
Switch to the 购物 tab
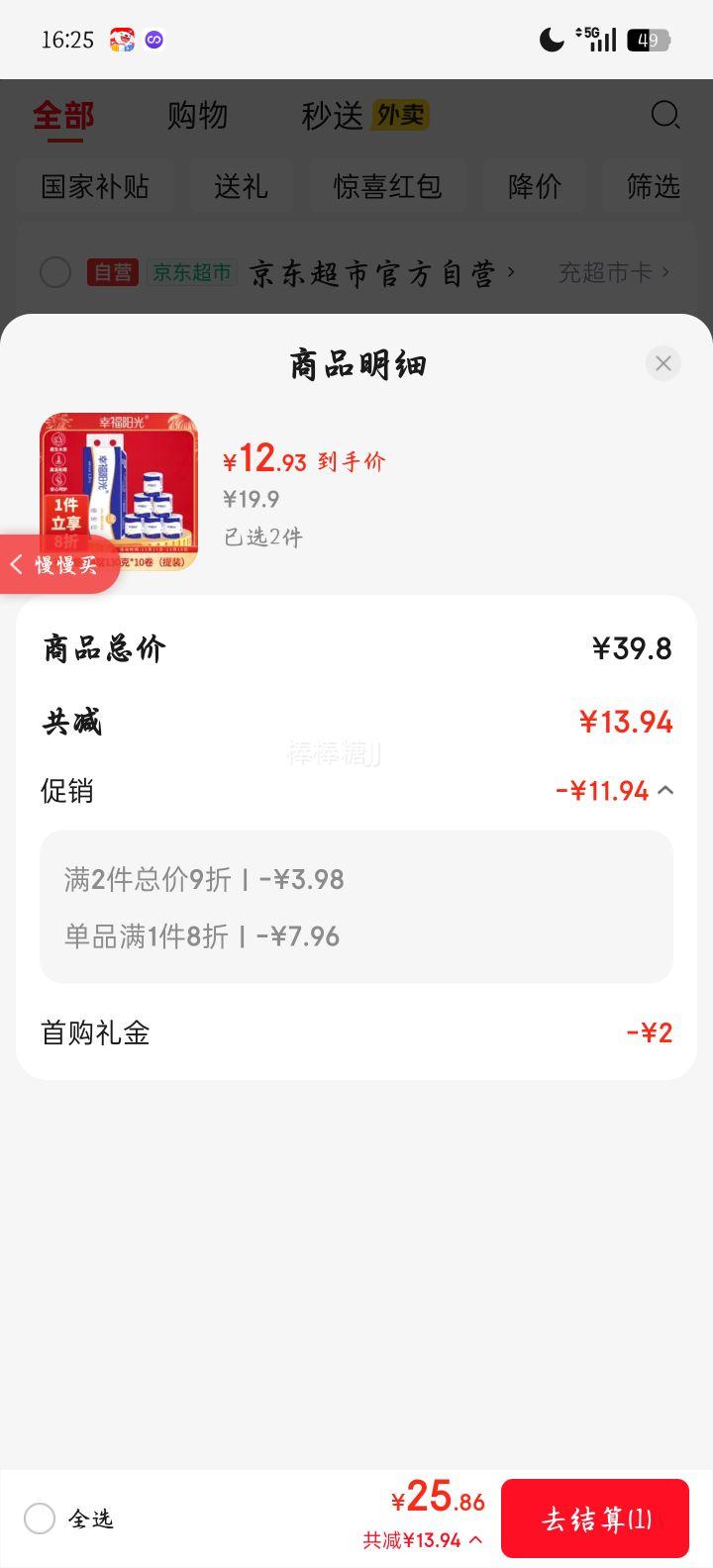196,116
